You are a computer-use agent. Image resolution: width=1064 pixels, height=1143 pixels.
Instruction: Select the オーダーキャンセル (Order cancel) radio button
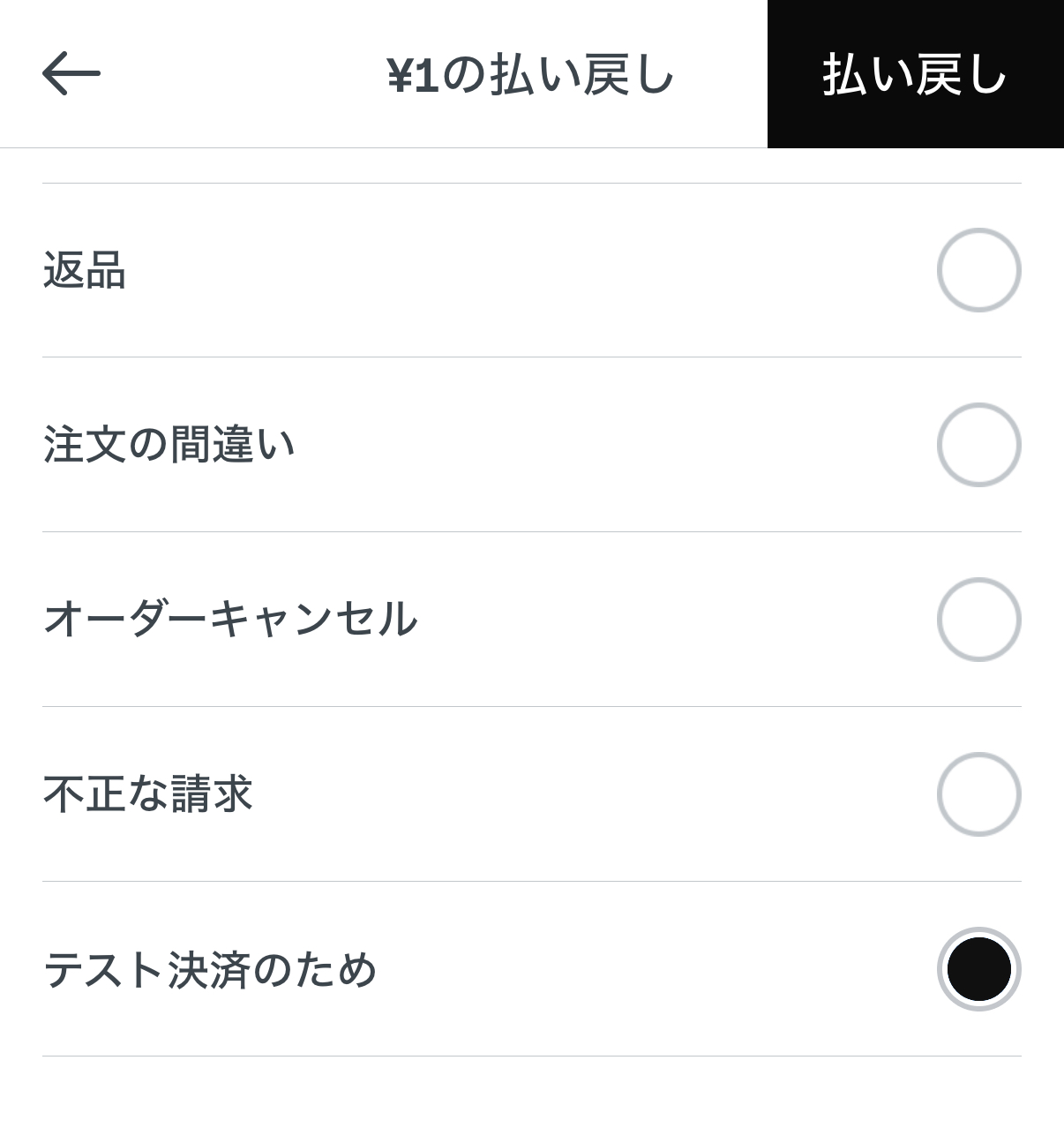[x=979, y=619]
